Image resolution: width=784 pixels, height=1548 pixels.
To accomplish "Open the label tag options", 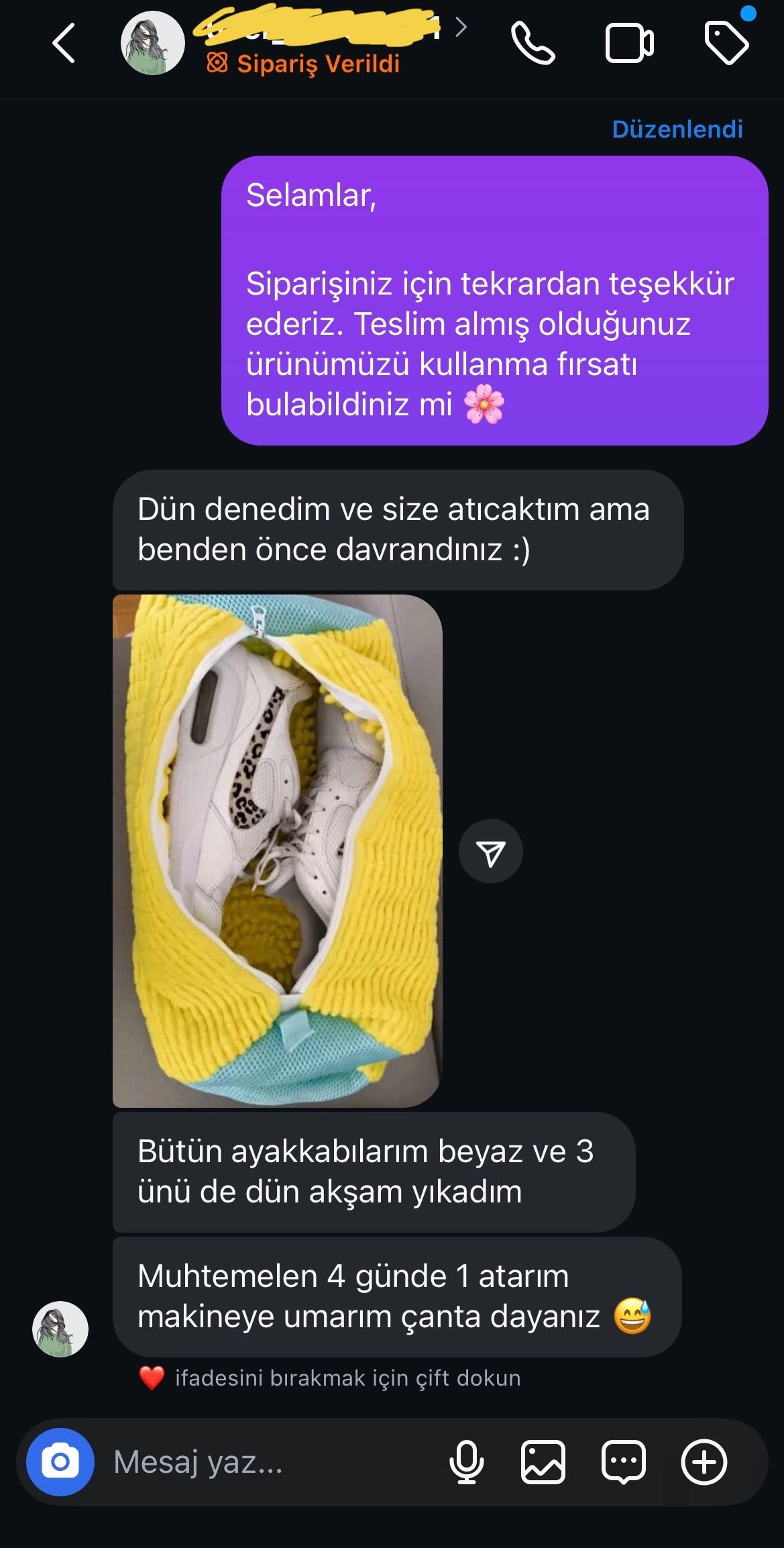I will (x=726, y=44).
